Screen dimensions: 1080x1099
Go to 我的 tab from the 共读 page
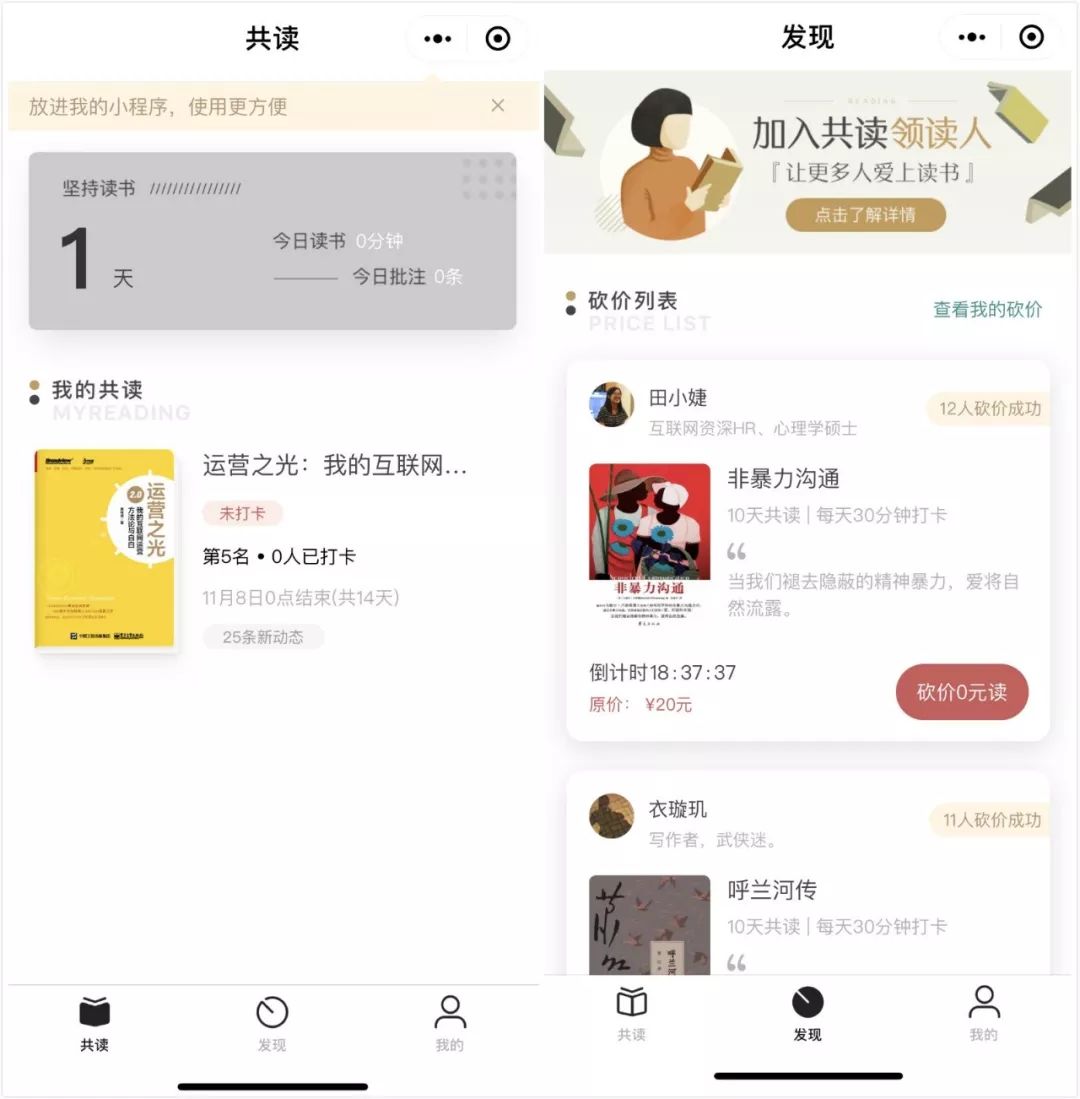click(450, 1023)
